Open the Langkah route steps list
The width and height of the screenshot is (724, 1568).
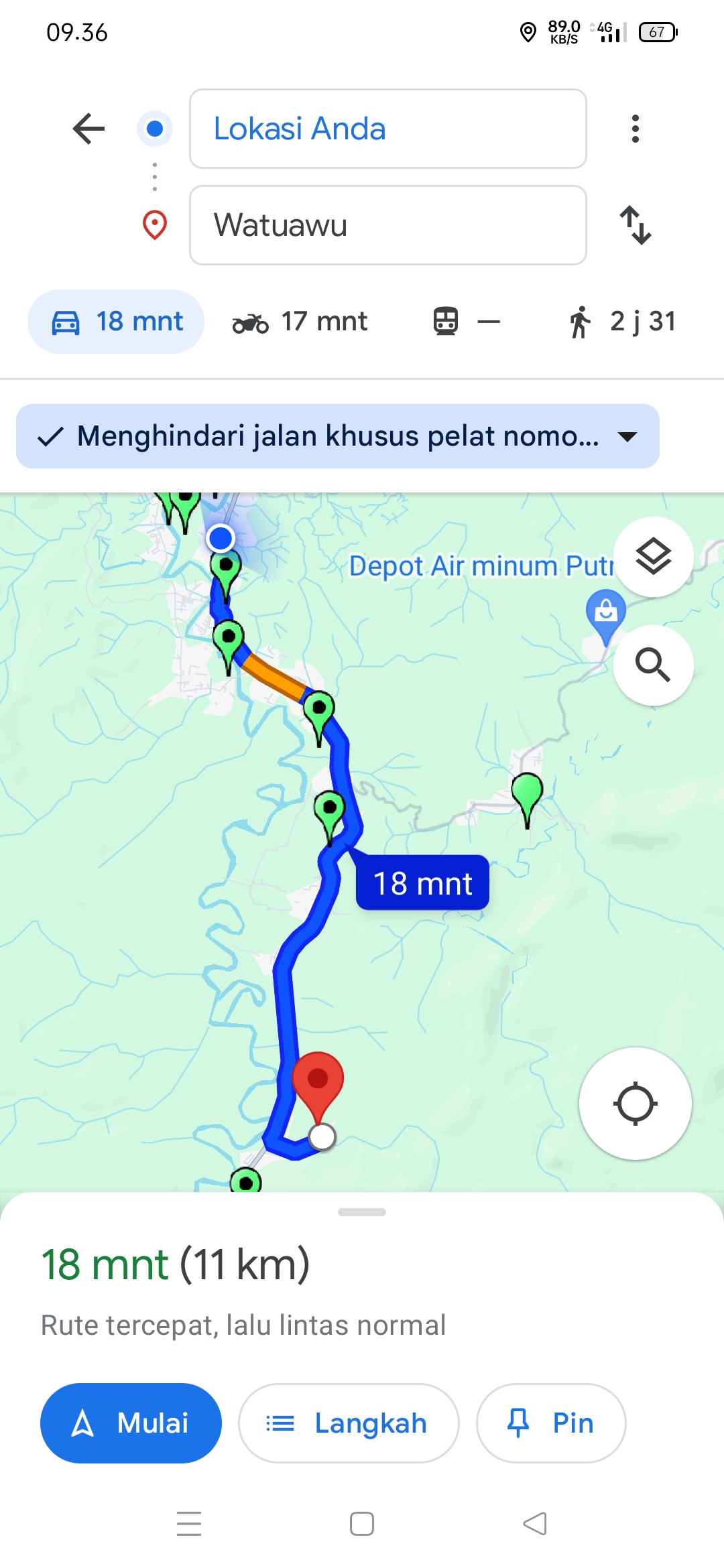tap(349, 1423)
